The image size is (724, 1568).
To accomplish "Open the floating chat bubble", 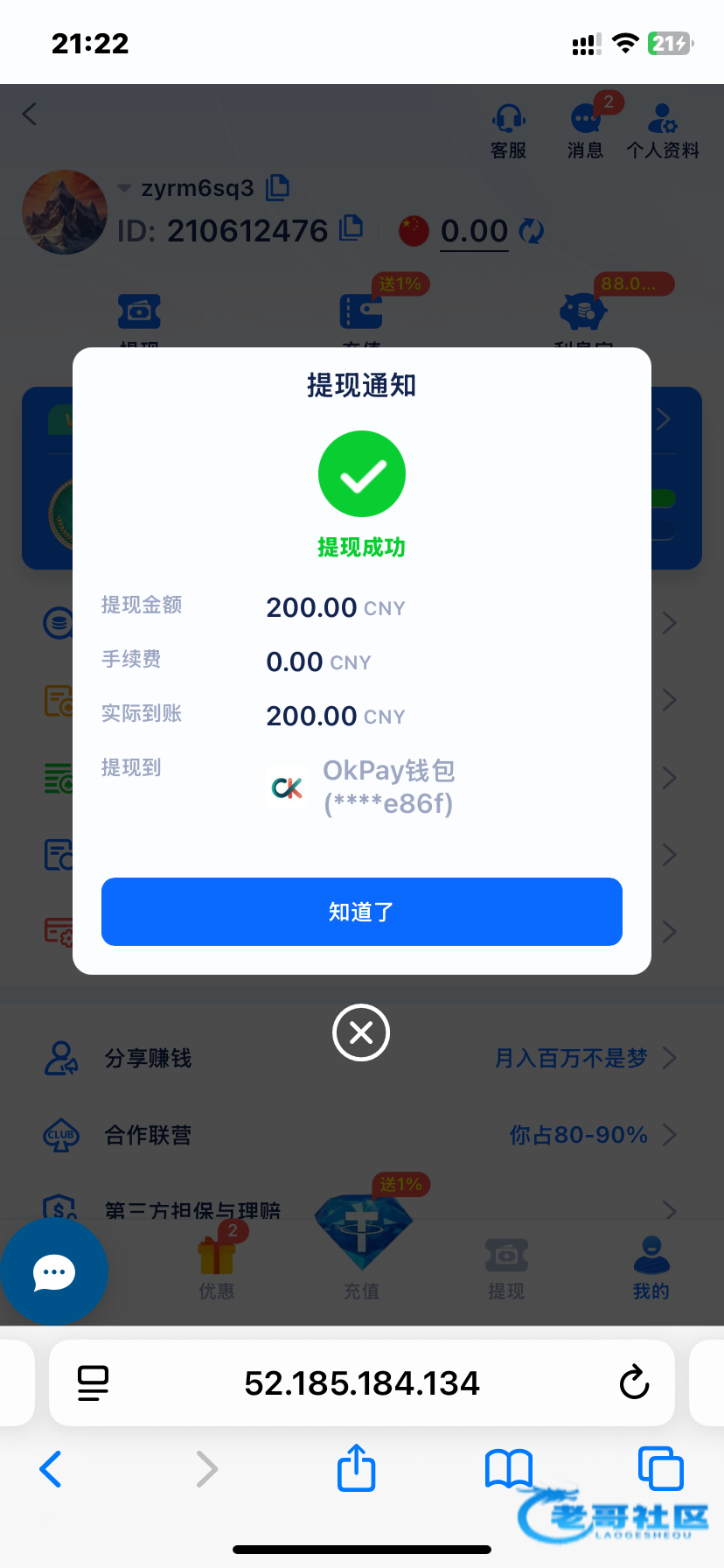I will click(54, 1272).
